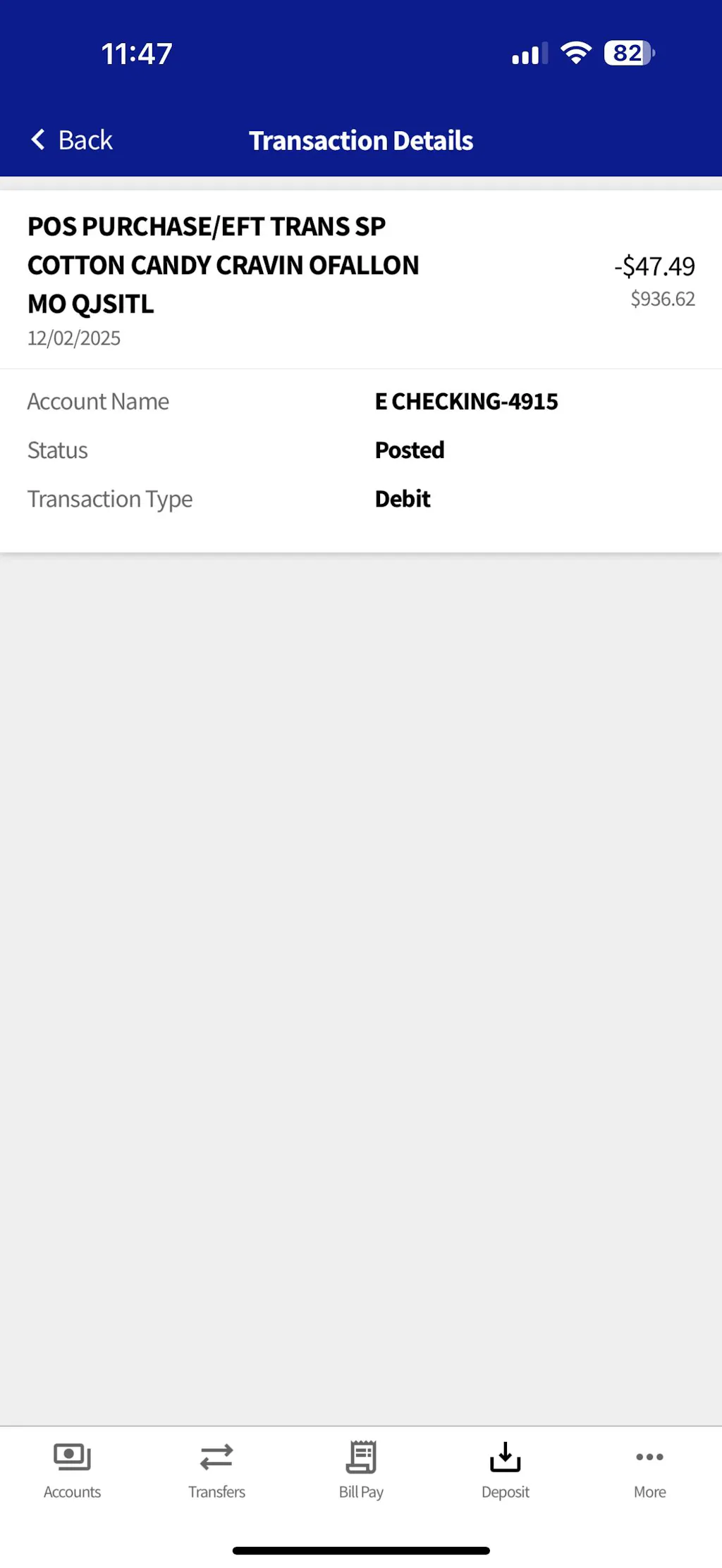Screen dimensions: 722x1568
Task: Go back from Transaction Details
Action: coord(72,140)
